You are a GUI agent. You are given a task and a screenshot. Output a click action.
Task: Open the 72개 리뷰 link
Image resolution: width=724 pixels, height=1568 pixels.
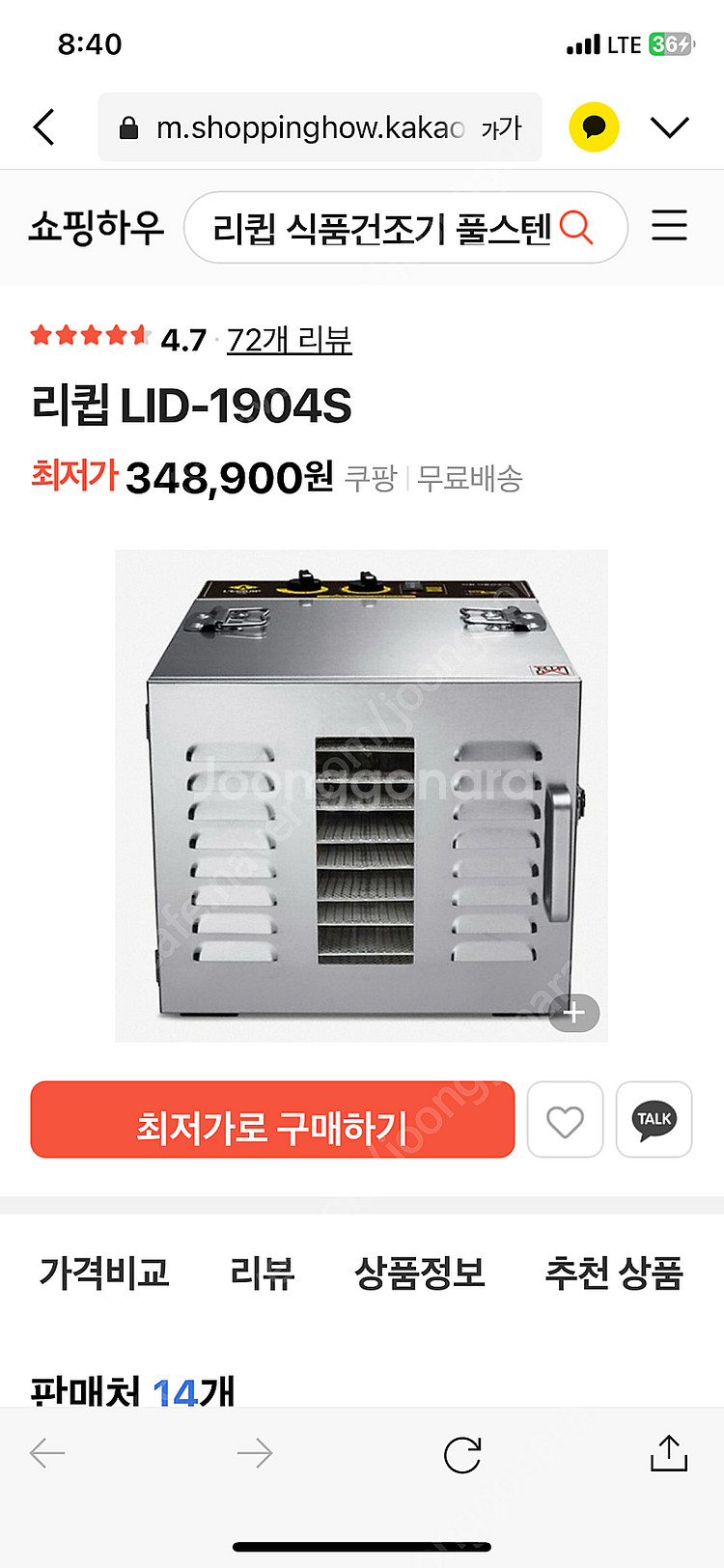coord(289,340)
